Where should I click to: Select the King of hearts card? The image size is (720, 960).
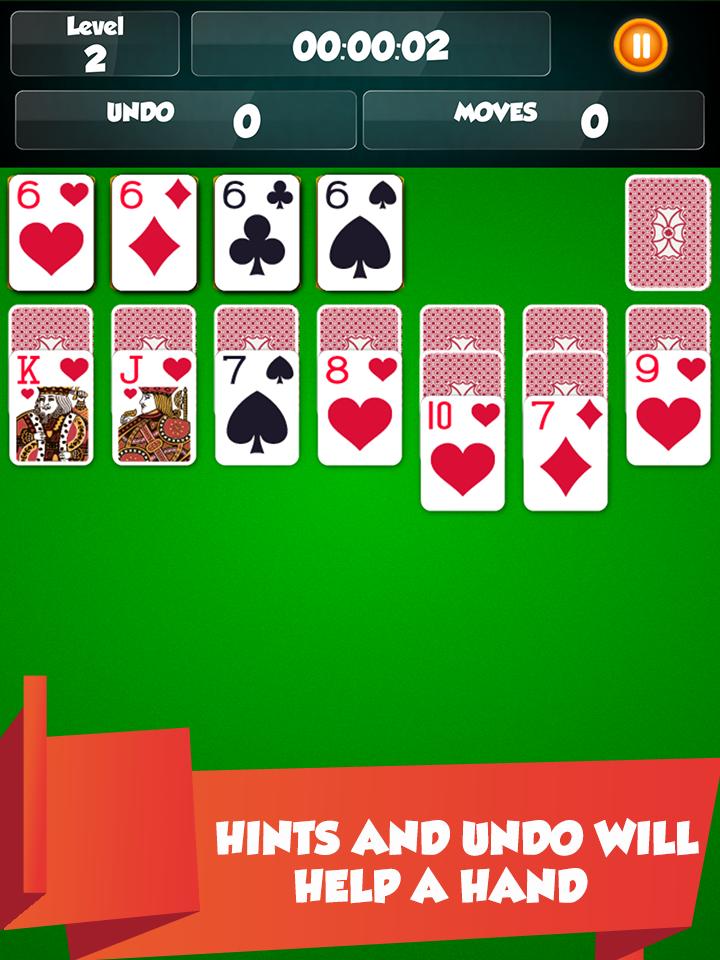51,410
